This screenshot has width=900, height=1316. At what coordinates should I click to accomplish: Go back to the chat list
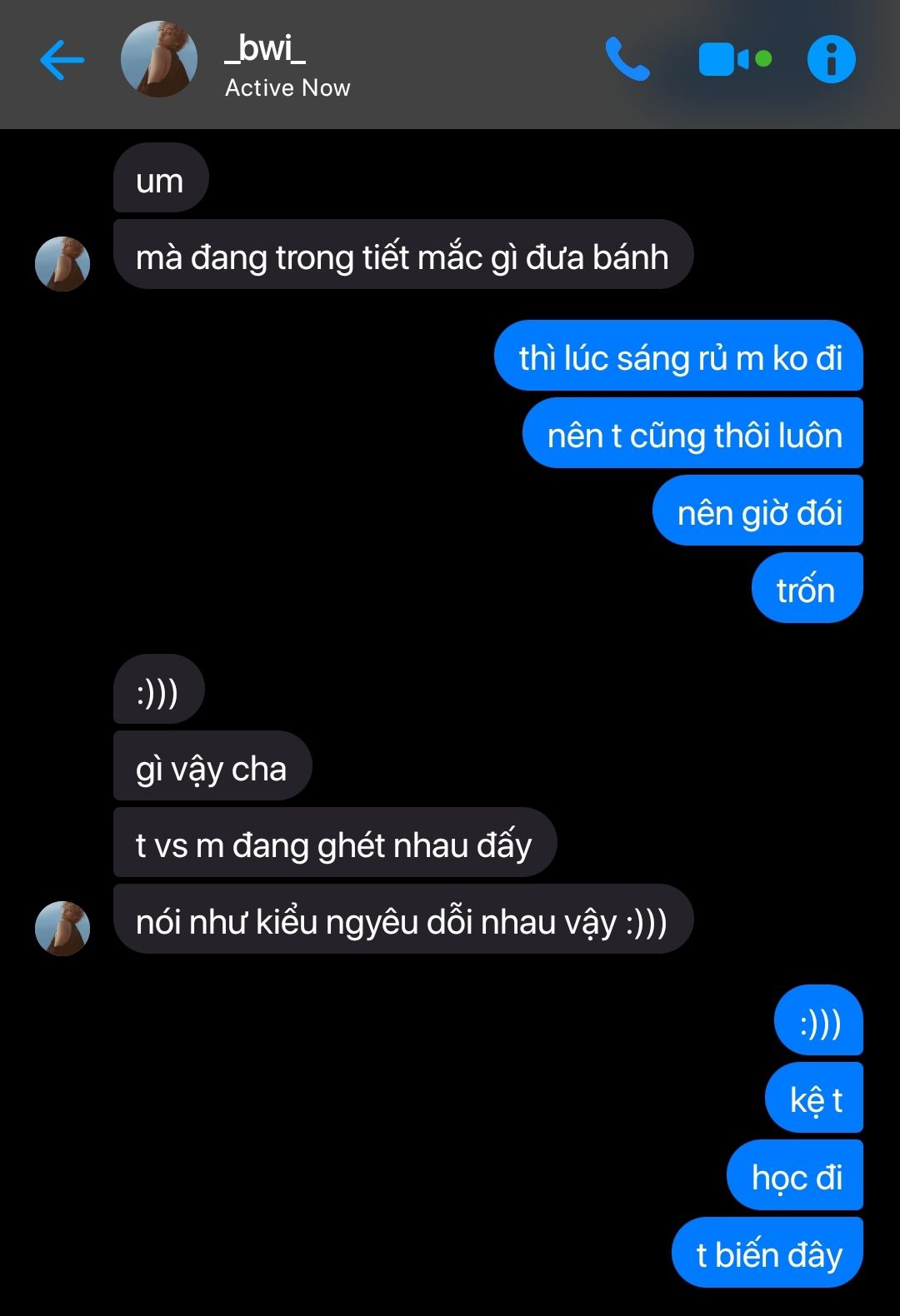pyautogui.click(x=62, y=60)
